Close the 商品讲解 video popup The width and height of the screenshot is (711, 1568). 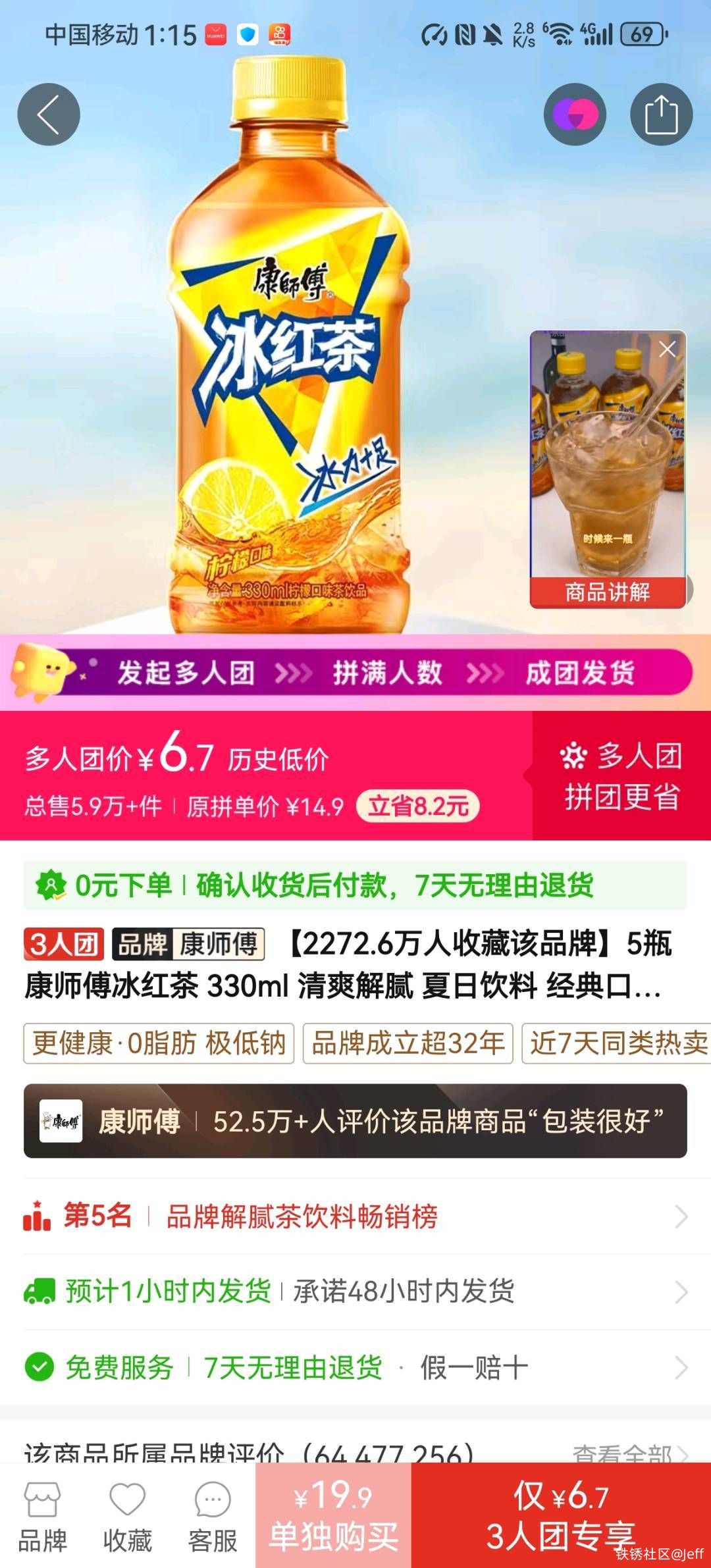[667, 350]
